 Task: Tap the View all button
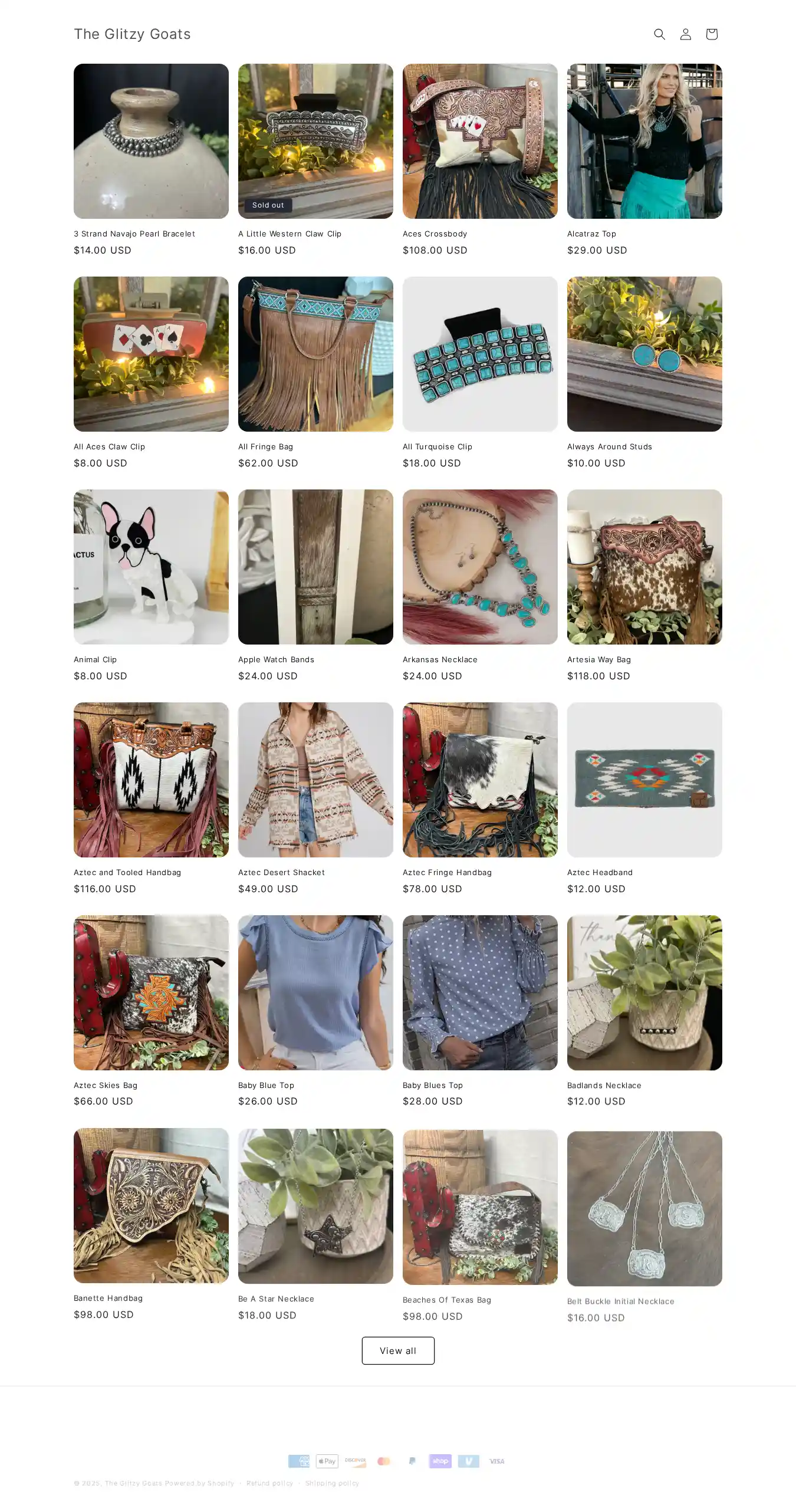tap(398, 1350)
